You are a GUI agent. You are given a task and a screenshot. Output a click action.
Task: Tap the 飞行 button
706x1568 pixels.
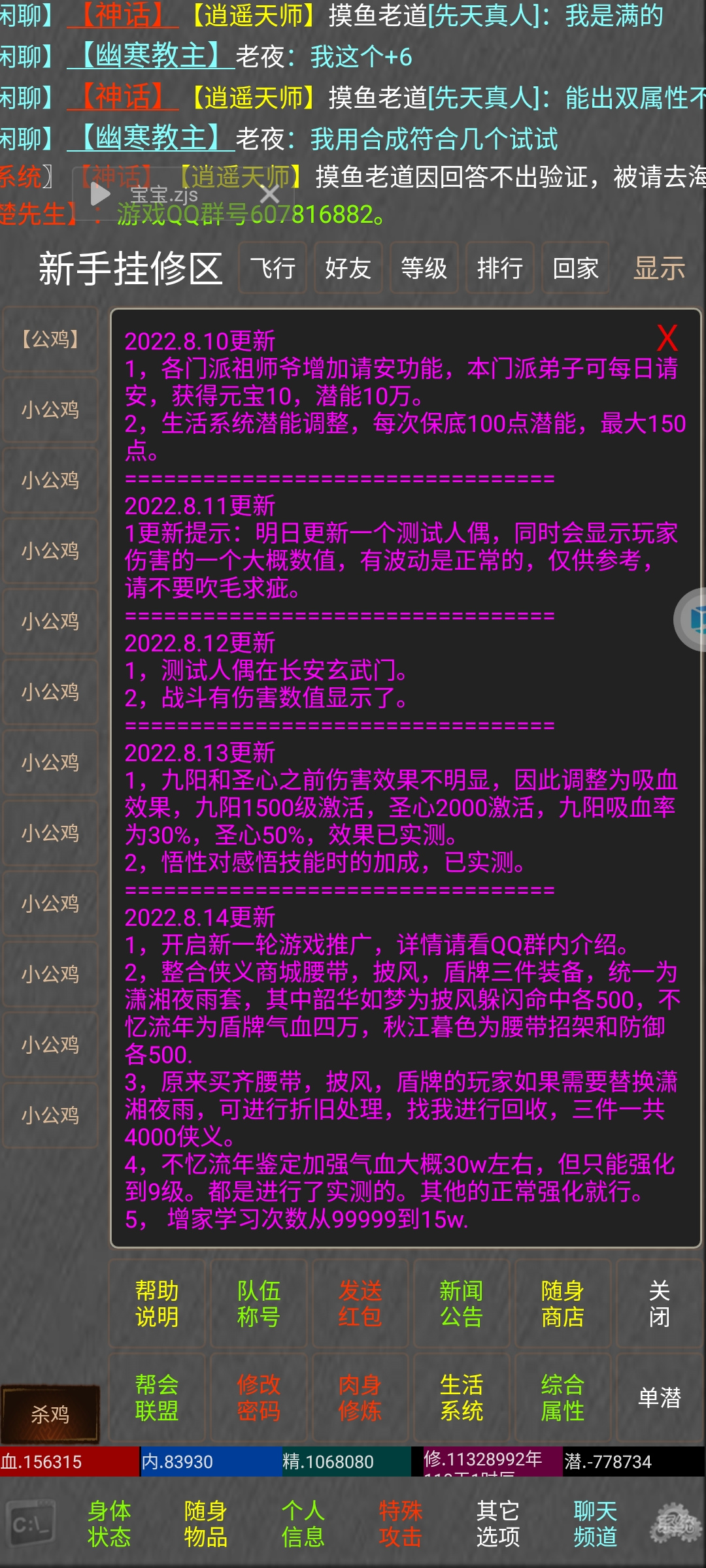point(273,268)
